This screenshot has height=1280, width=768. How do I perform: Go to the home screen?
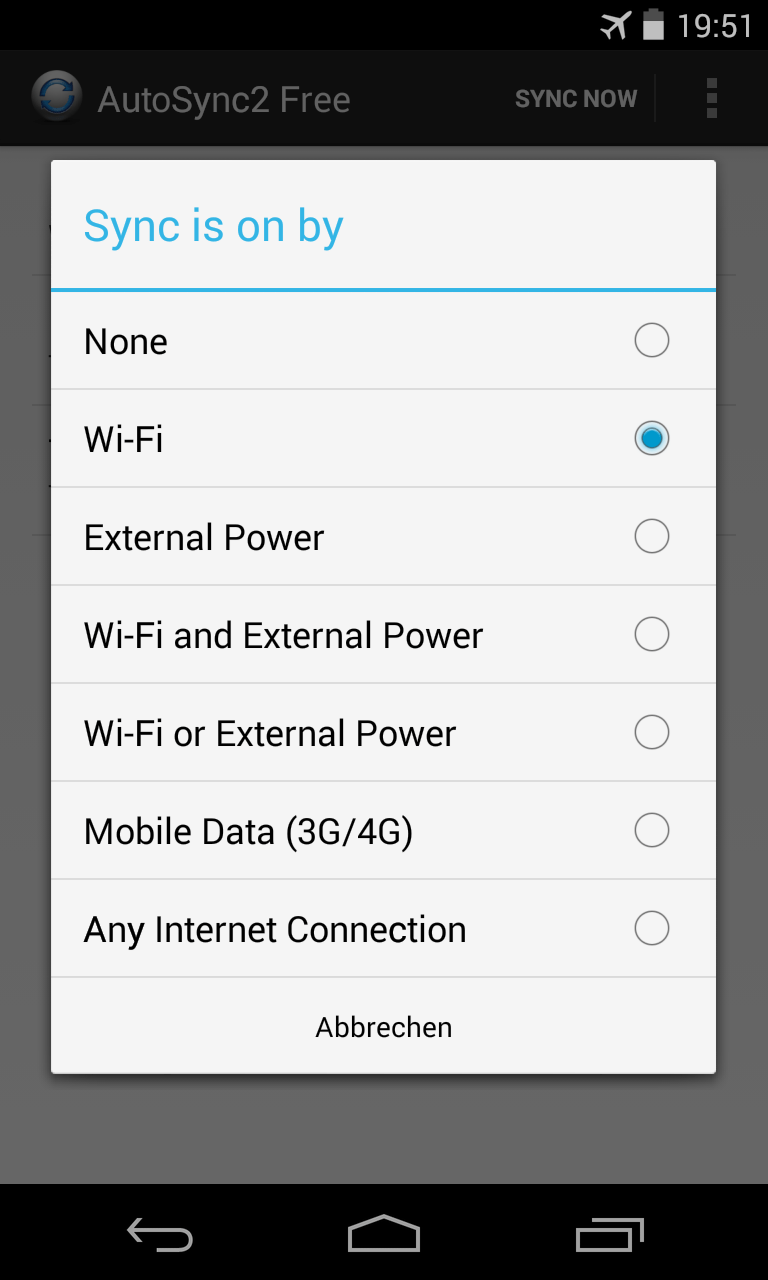point(384,1235)
